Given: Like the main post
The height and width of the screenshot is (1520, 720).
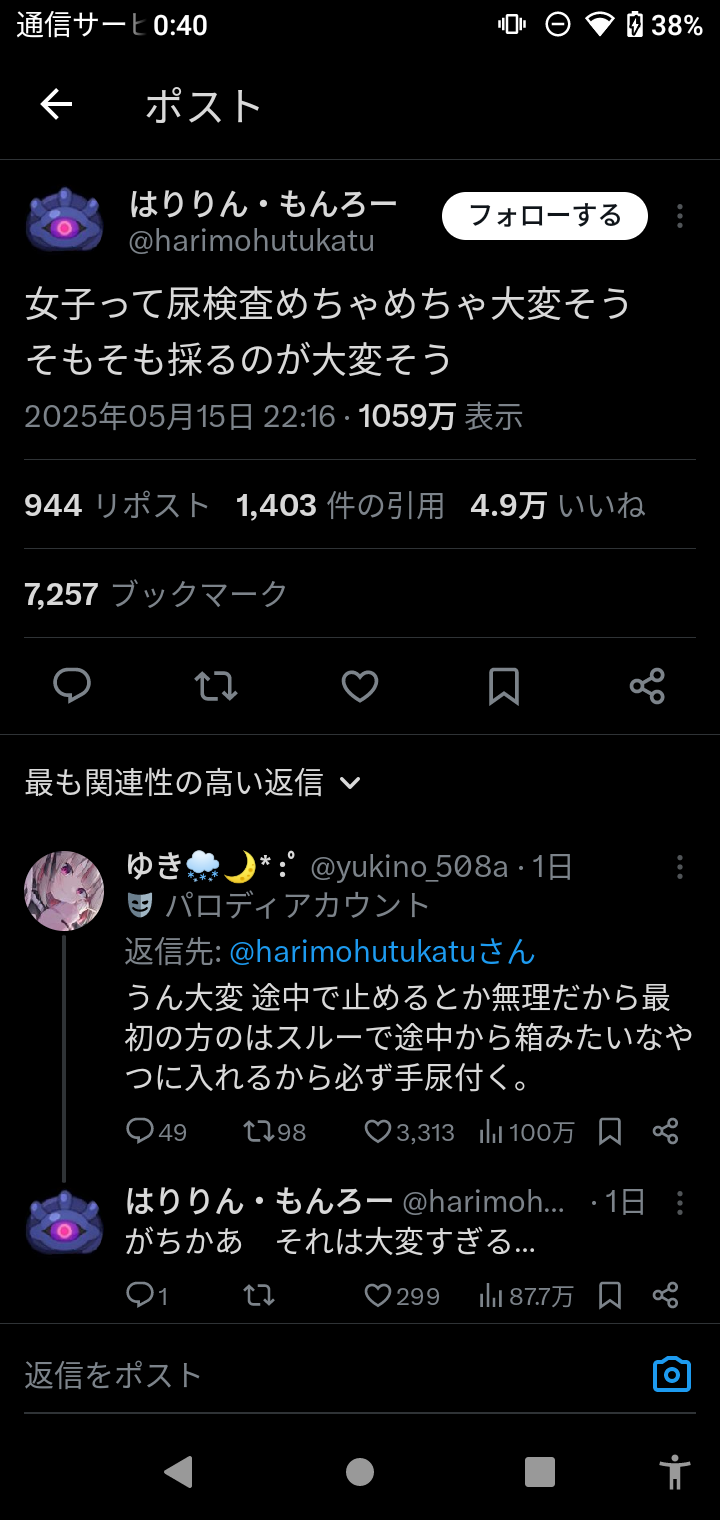Looking at the screenshot, I should [360, 686].
